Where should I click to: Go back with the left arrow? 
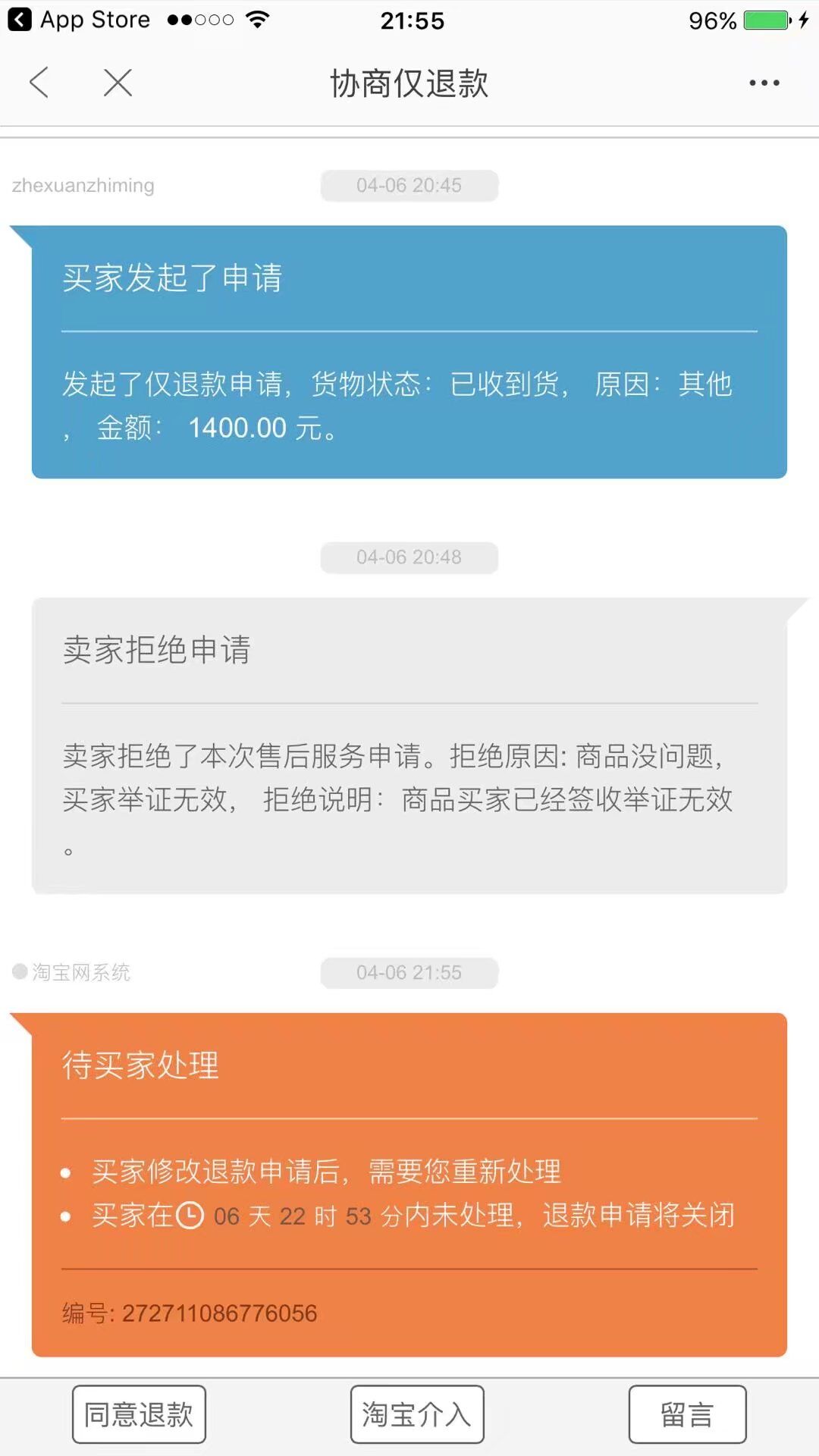pyautogui.click(x=39, y=83)
